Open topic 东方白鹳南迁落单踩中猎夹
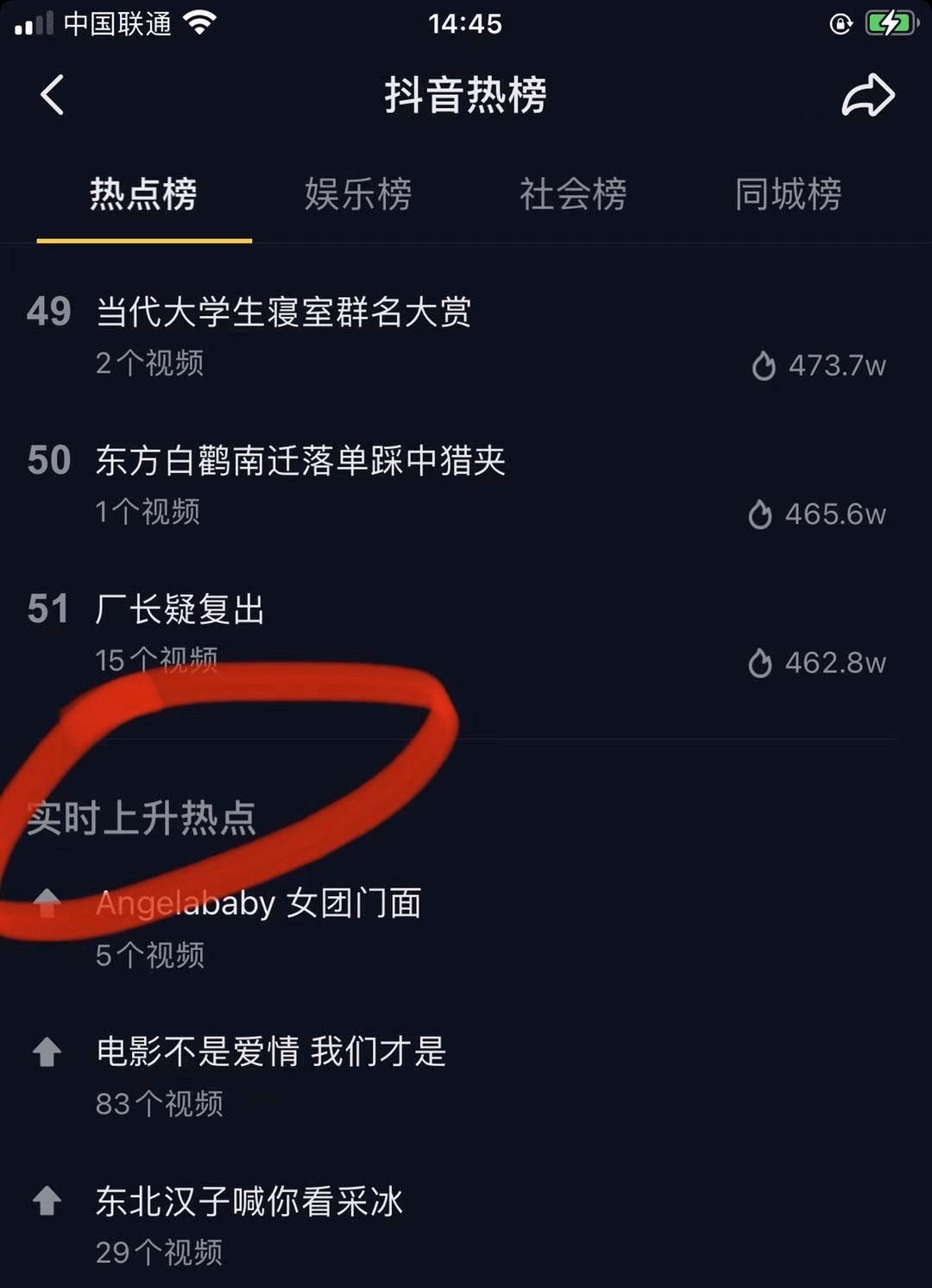 pos(302,462)
